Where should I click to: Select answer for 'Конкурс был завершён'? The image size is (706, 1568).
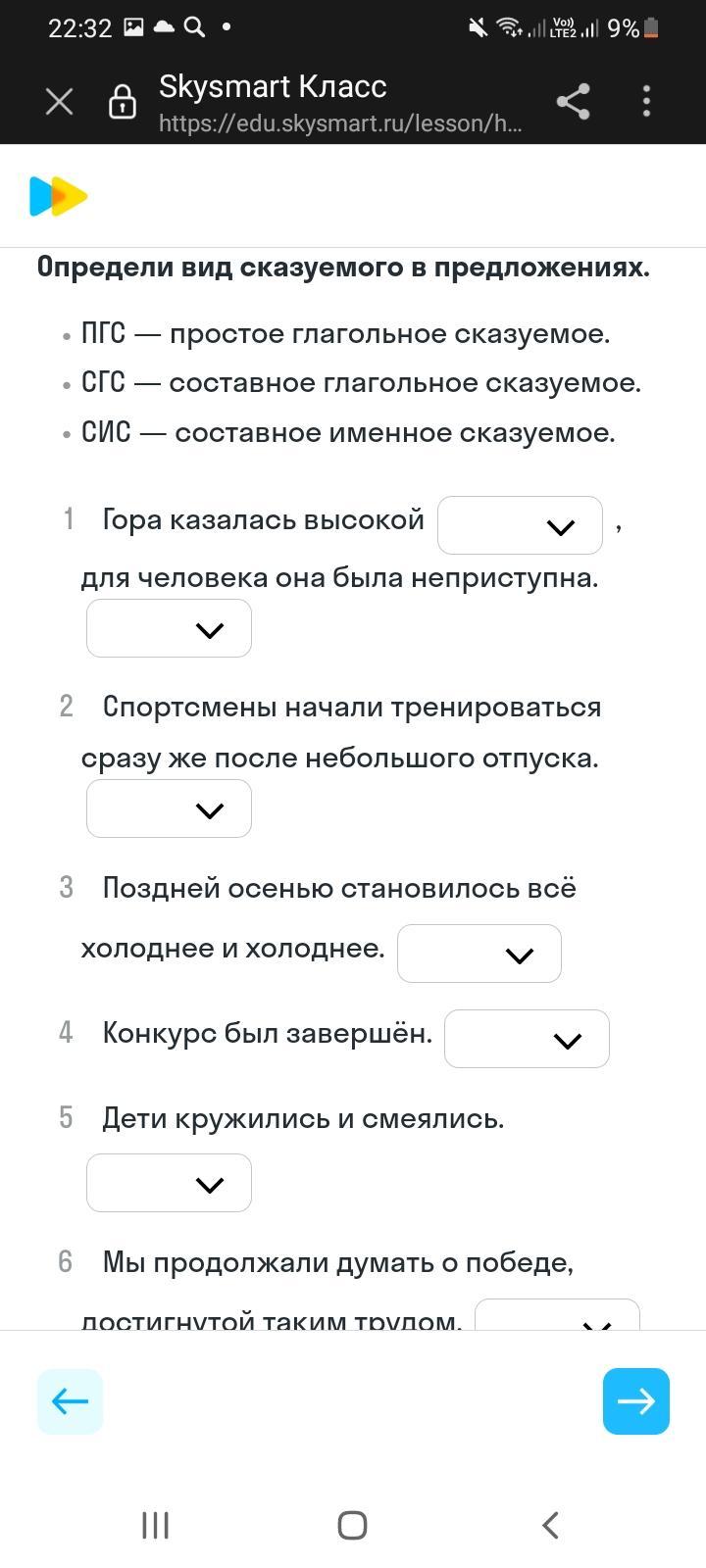(527, 1039)
